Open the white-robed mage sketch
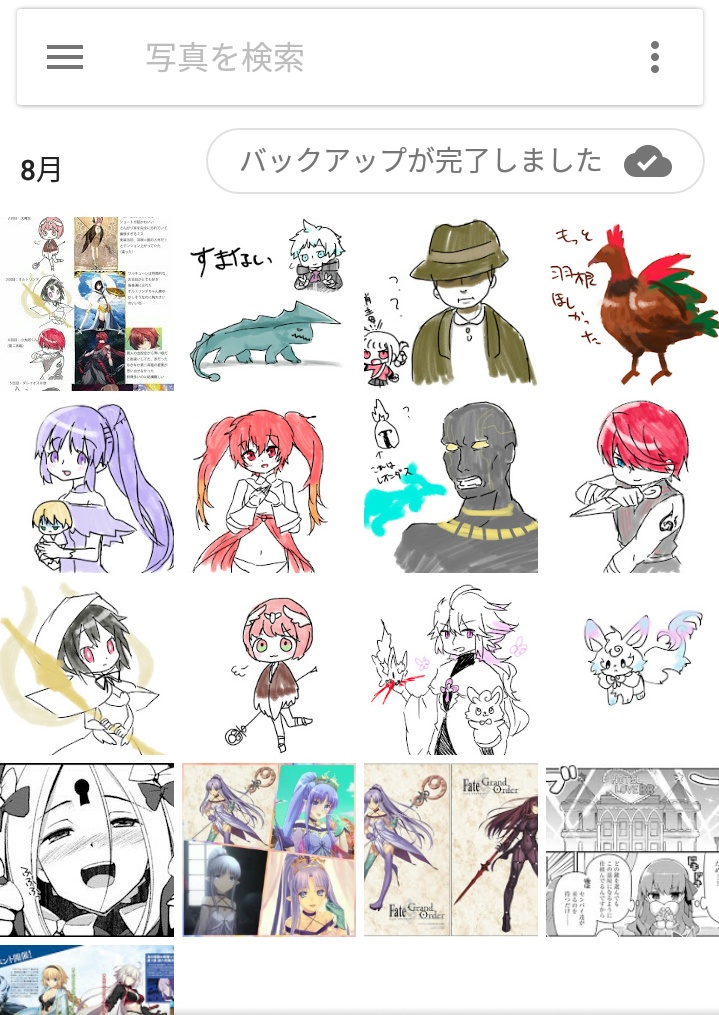Screen dimensions: 719x1015 (451, 668)
